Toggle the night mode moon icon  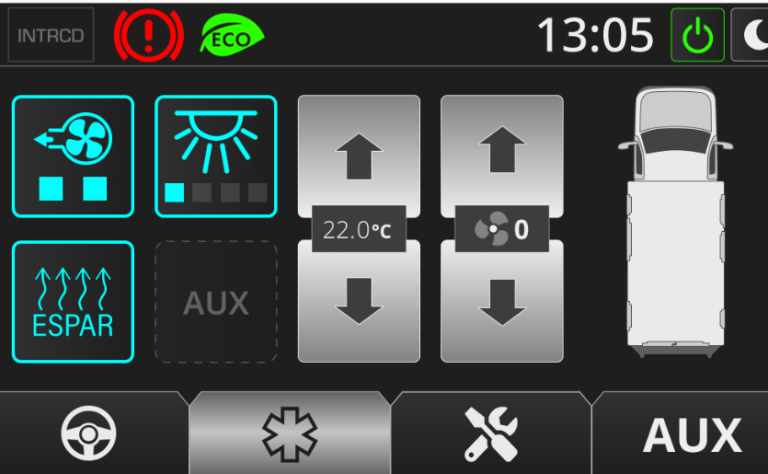750,37
